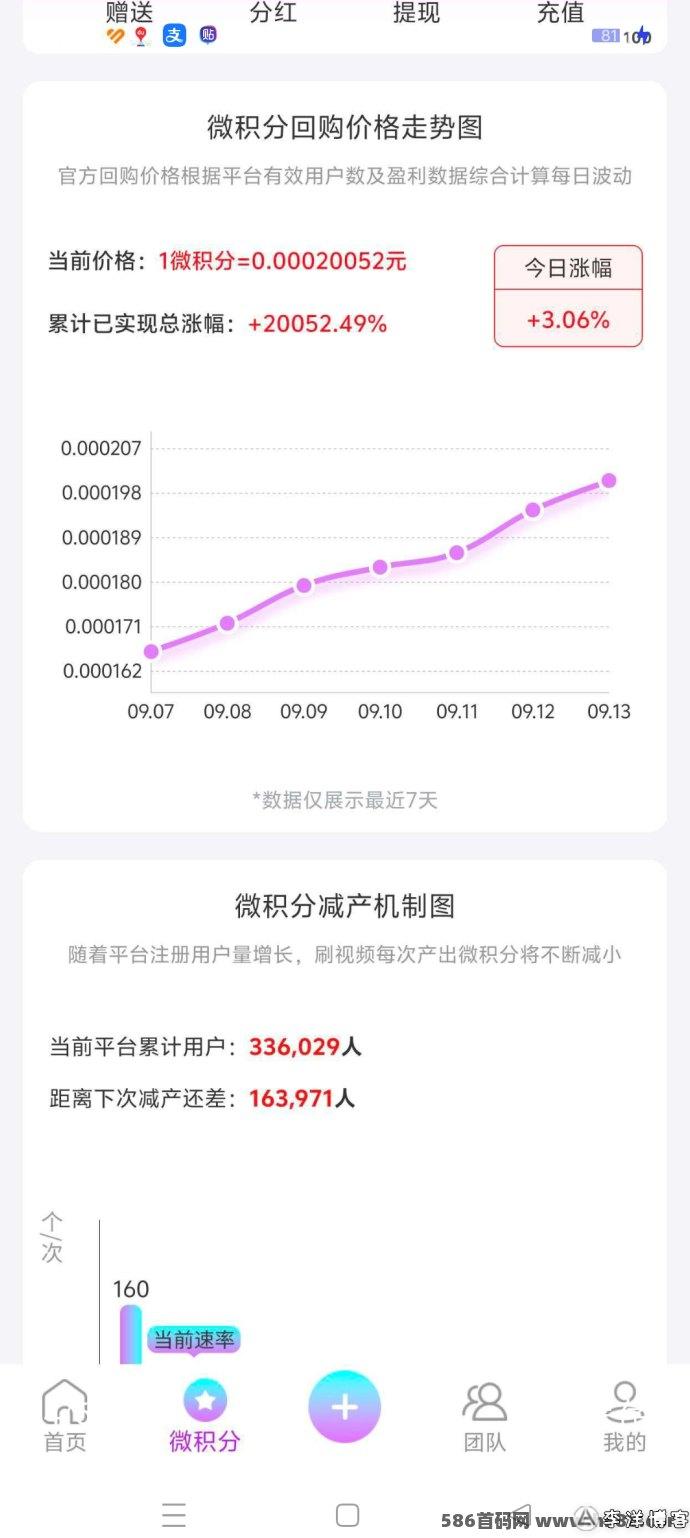Image resolution: width=690 pixels, height=1538 pixels.
Task: Open the 充值 option
Action: [x=560, y=13]
